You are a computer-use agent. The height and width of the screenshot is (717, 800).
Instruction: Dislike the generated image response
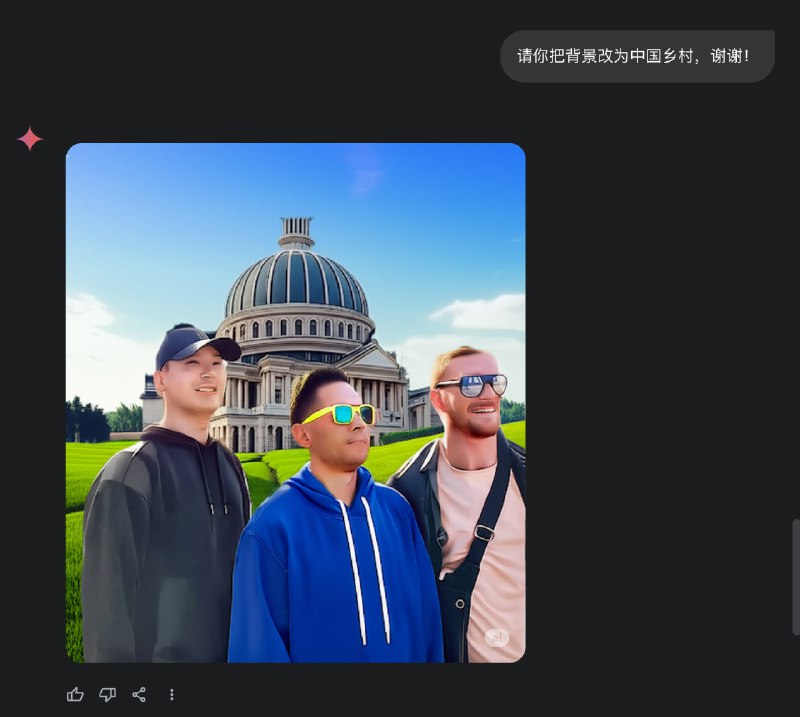coord(107,694)
